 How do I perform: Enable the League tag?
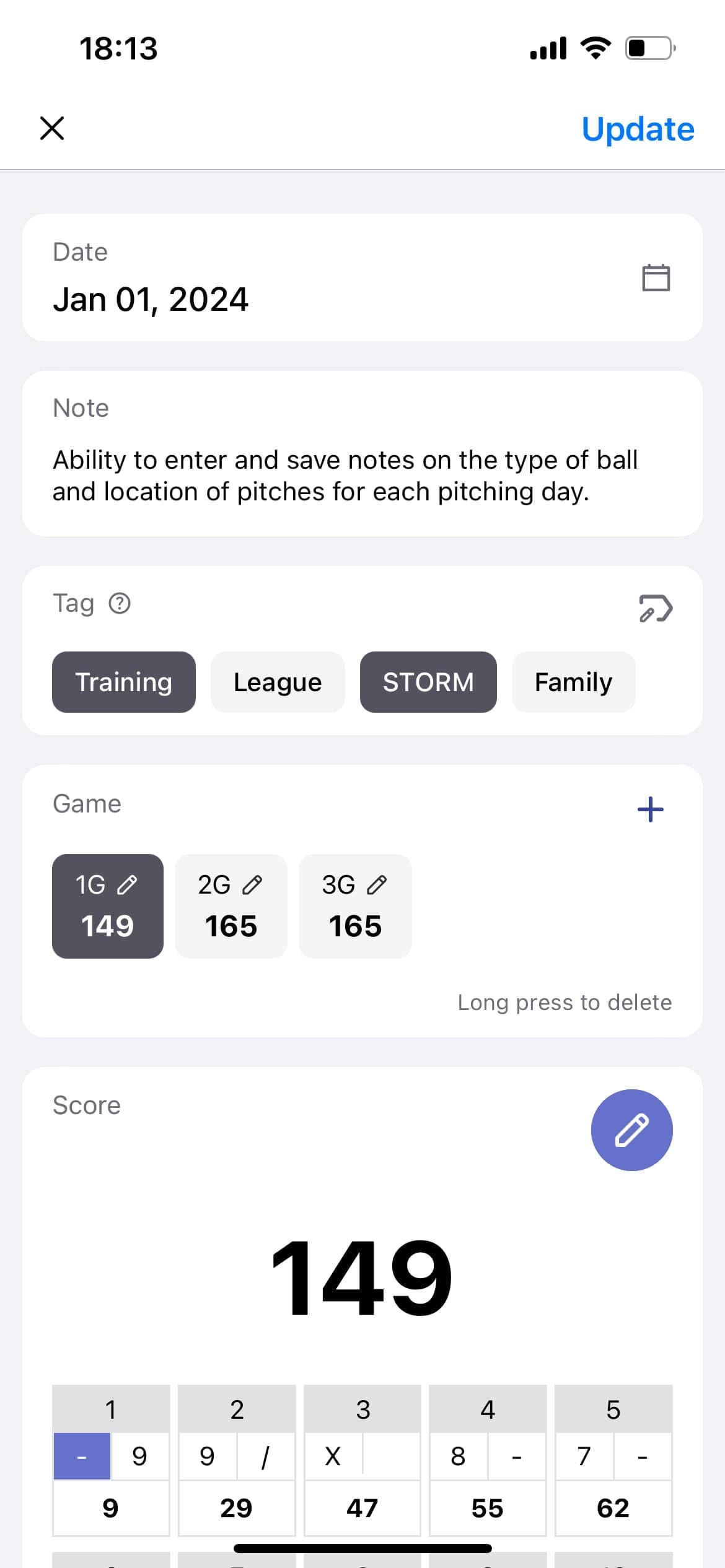[x=277, y=682]
